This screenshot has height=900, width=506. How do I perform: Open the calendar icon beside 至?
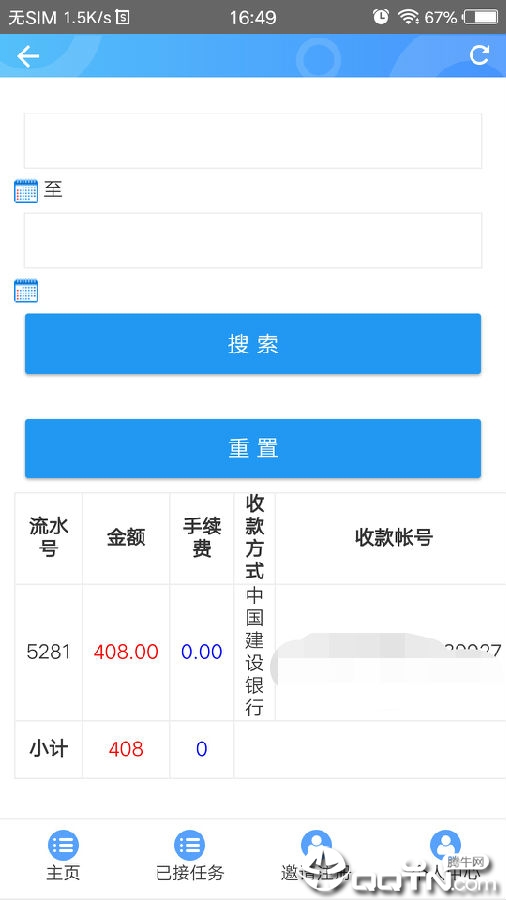pos(26,191)
